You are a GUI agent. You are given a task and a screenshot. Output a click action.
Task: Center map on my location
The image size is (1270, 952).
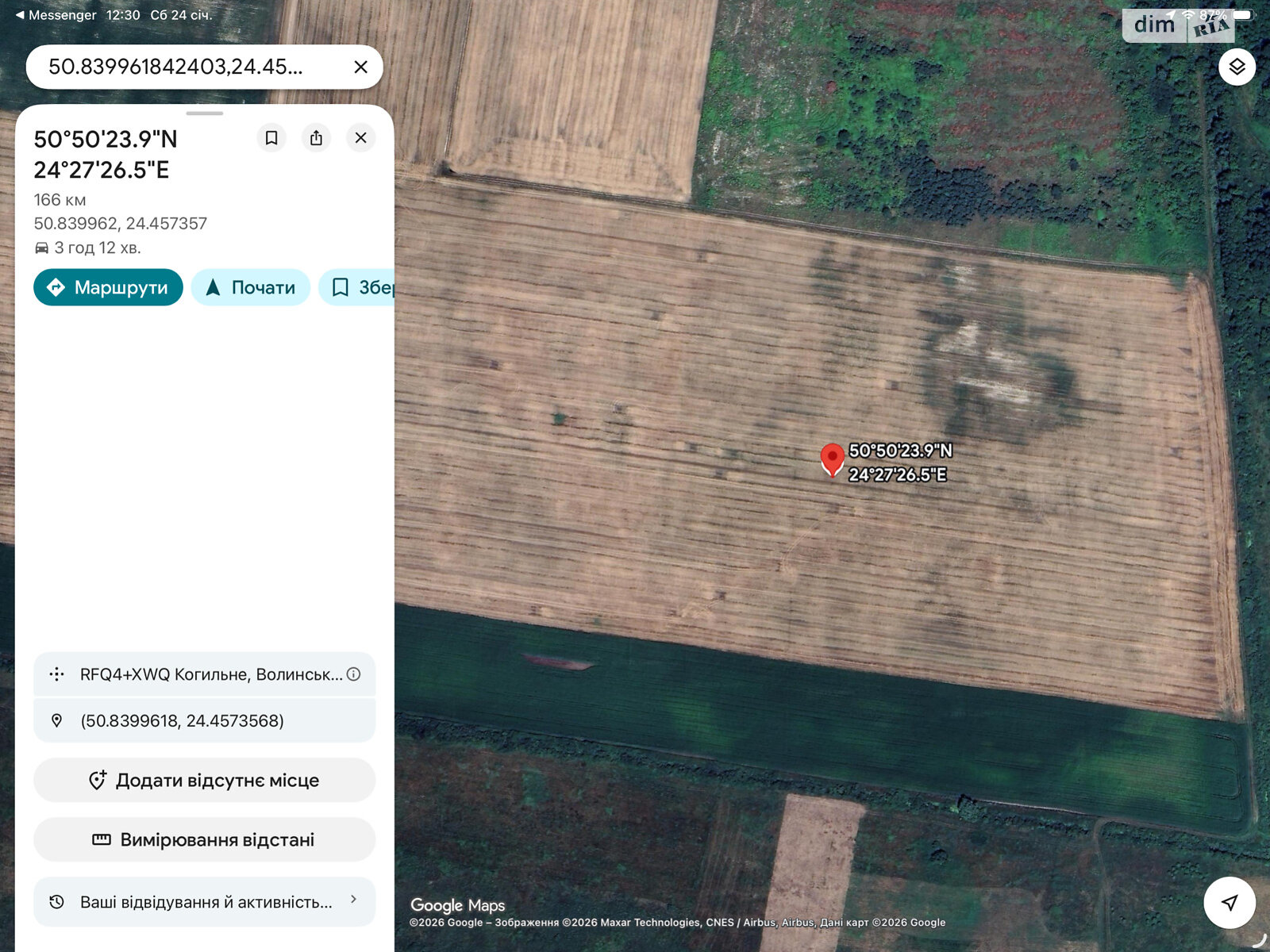click(x=1229, y=902)
